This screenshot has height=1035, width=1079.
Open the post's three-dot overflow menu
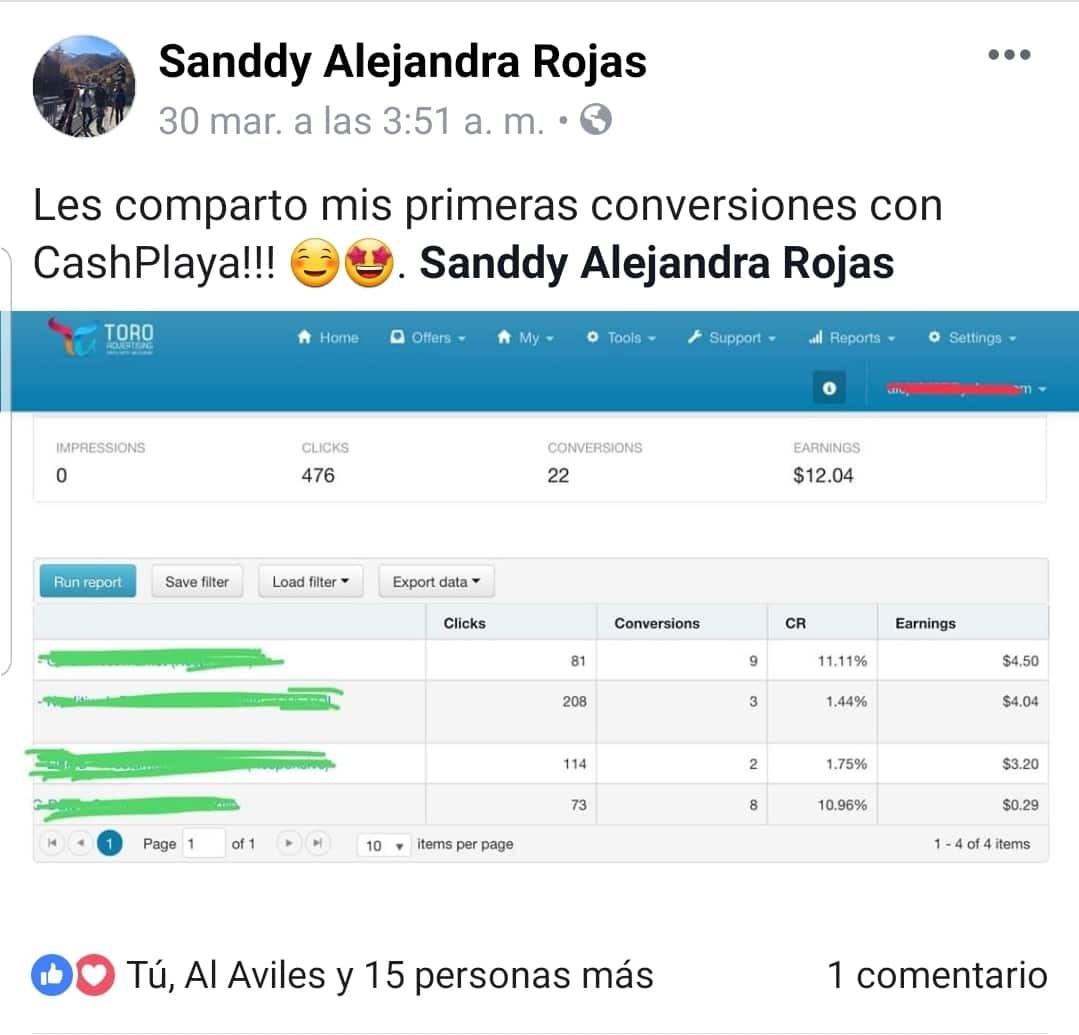[1008, 55]
